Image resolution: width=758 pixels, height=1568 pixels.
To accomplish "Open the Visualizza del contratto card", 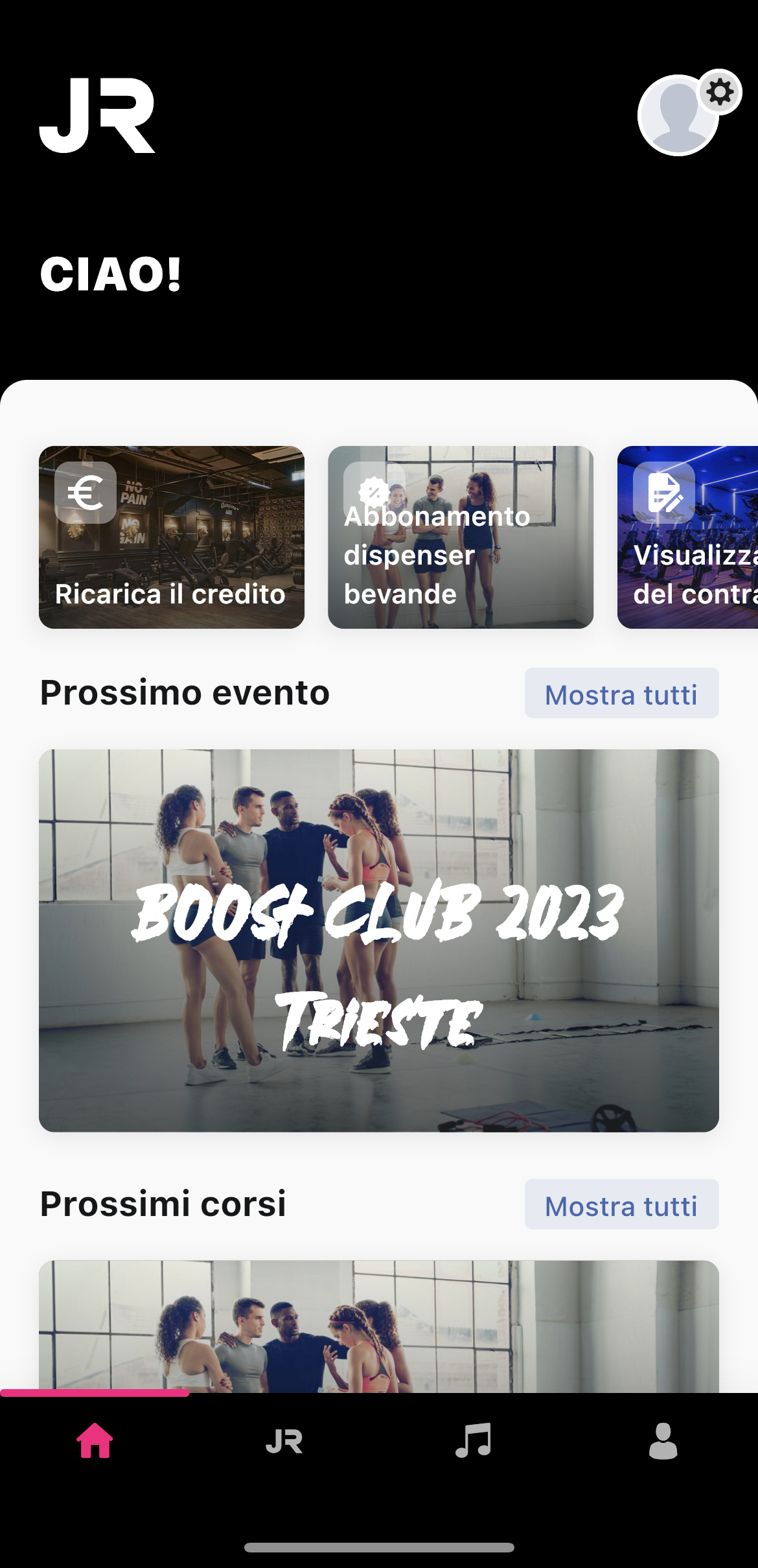I will pyautogui.click(x=688, y=537).
